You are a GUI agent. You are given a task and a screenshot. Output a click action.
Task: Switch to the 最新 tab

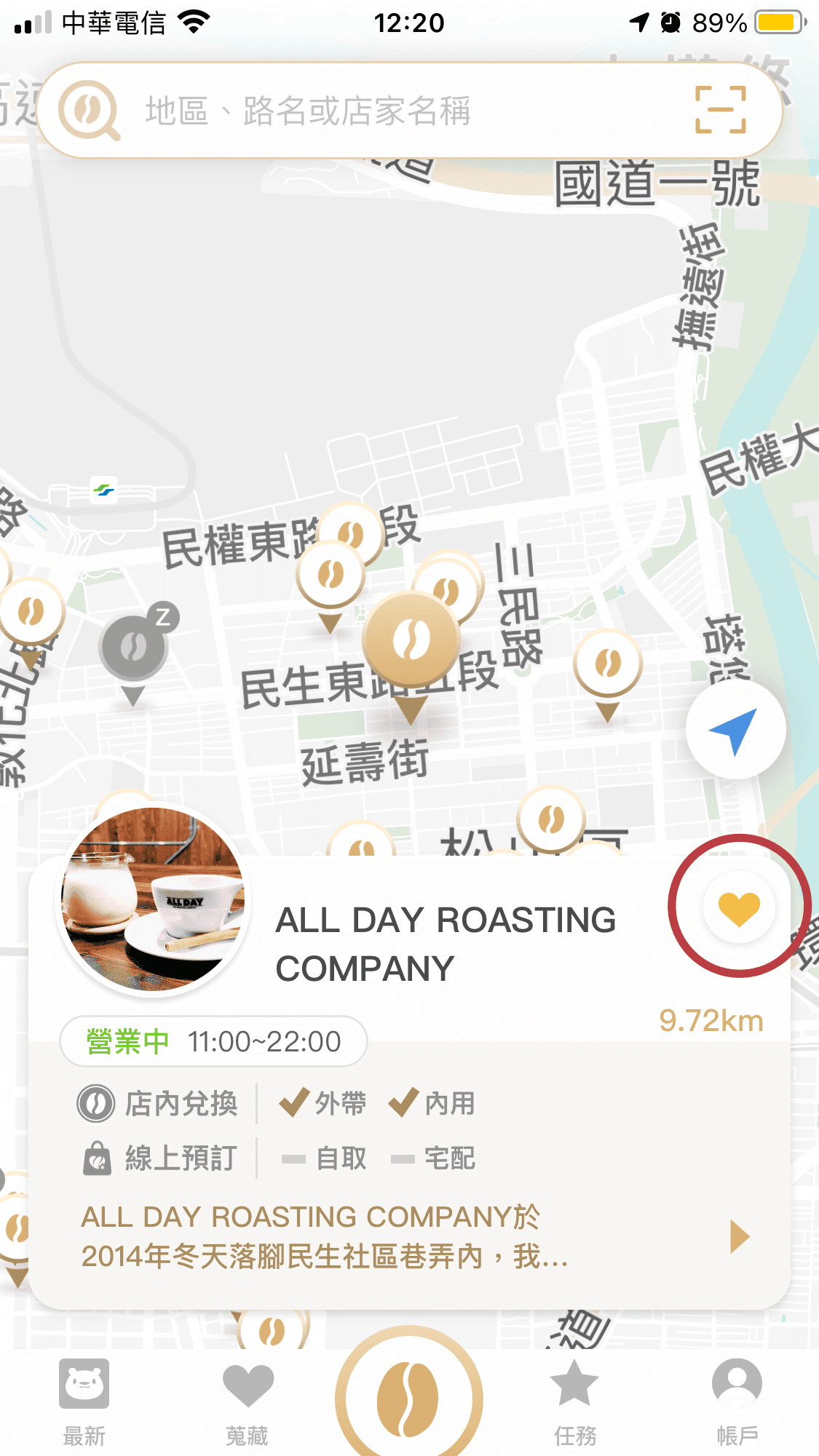[84, 1402]
